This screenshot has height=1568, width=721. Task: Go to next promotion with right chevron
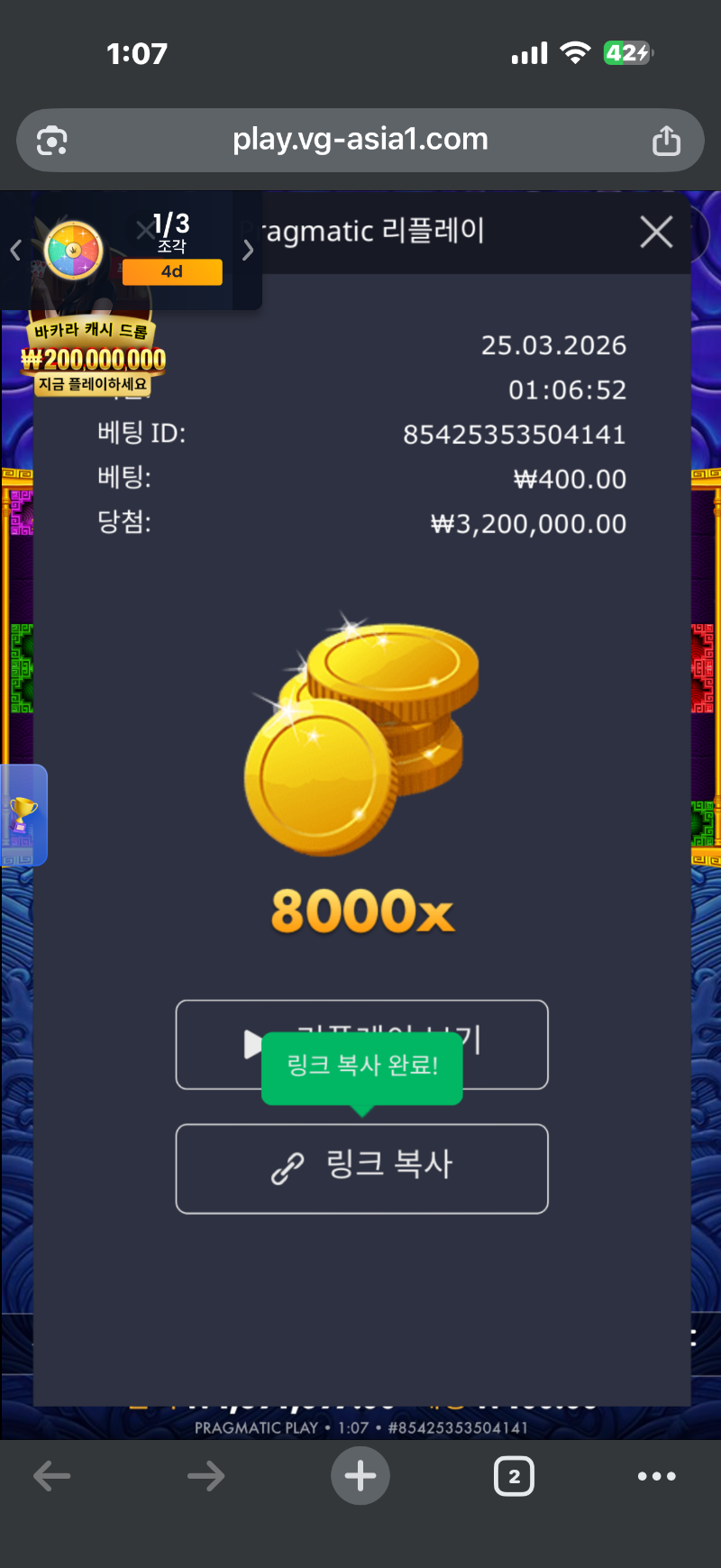(248, 250)
